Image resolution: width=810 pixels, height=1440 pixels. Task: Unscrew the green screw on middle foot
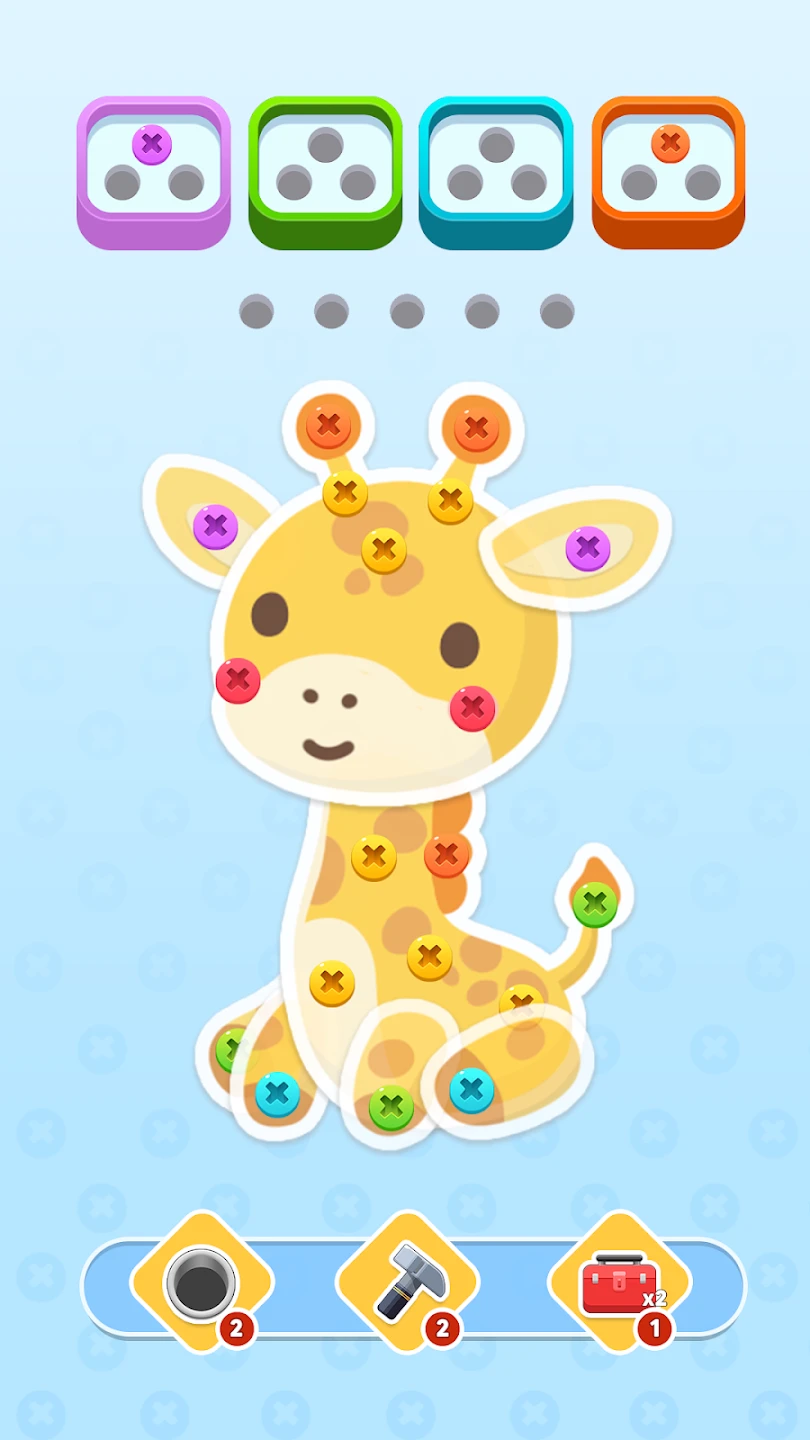pos(391,1108)
